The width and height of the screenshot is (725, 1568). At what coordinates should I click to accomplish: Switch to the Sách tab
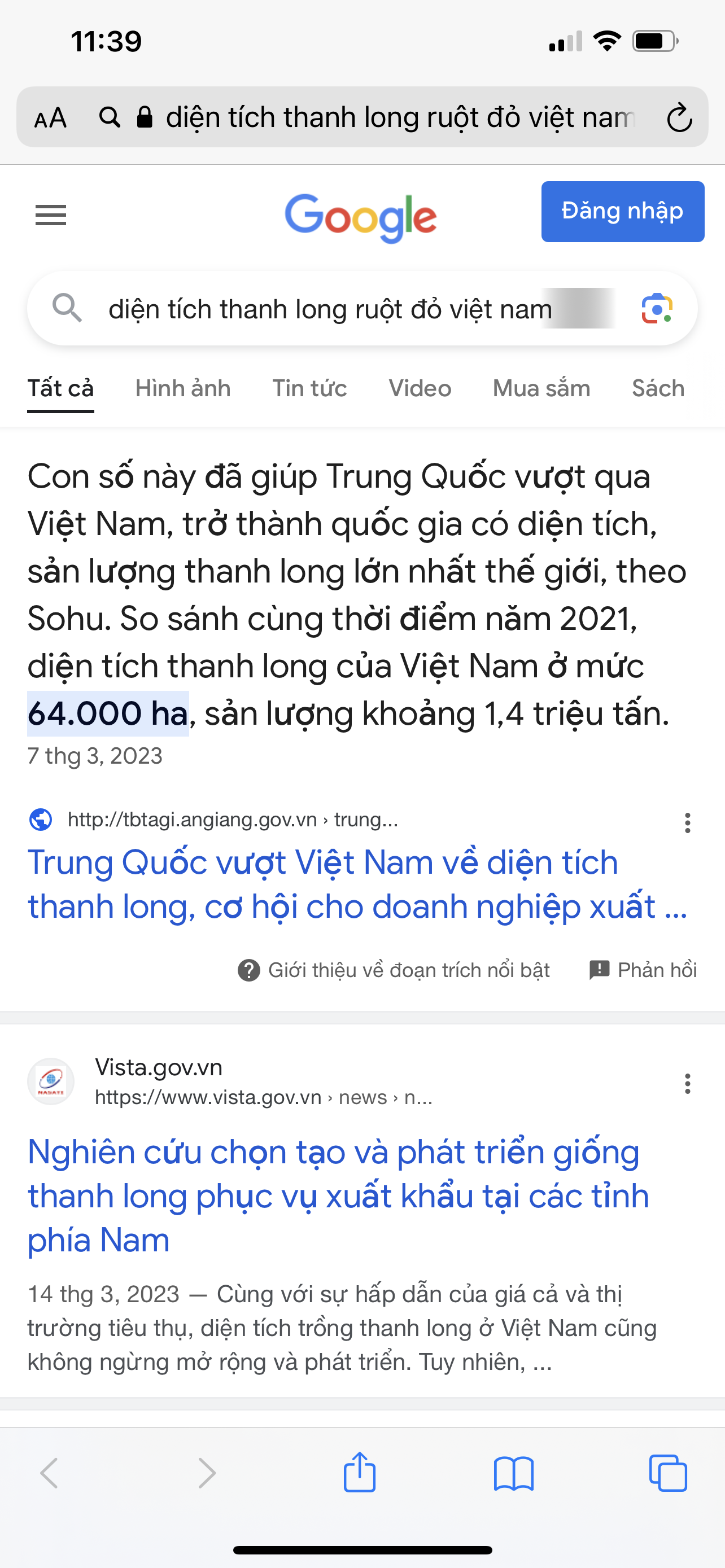(657, 388)
